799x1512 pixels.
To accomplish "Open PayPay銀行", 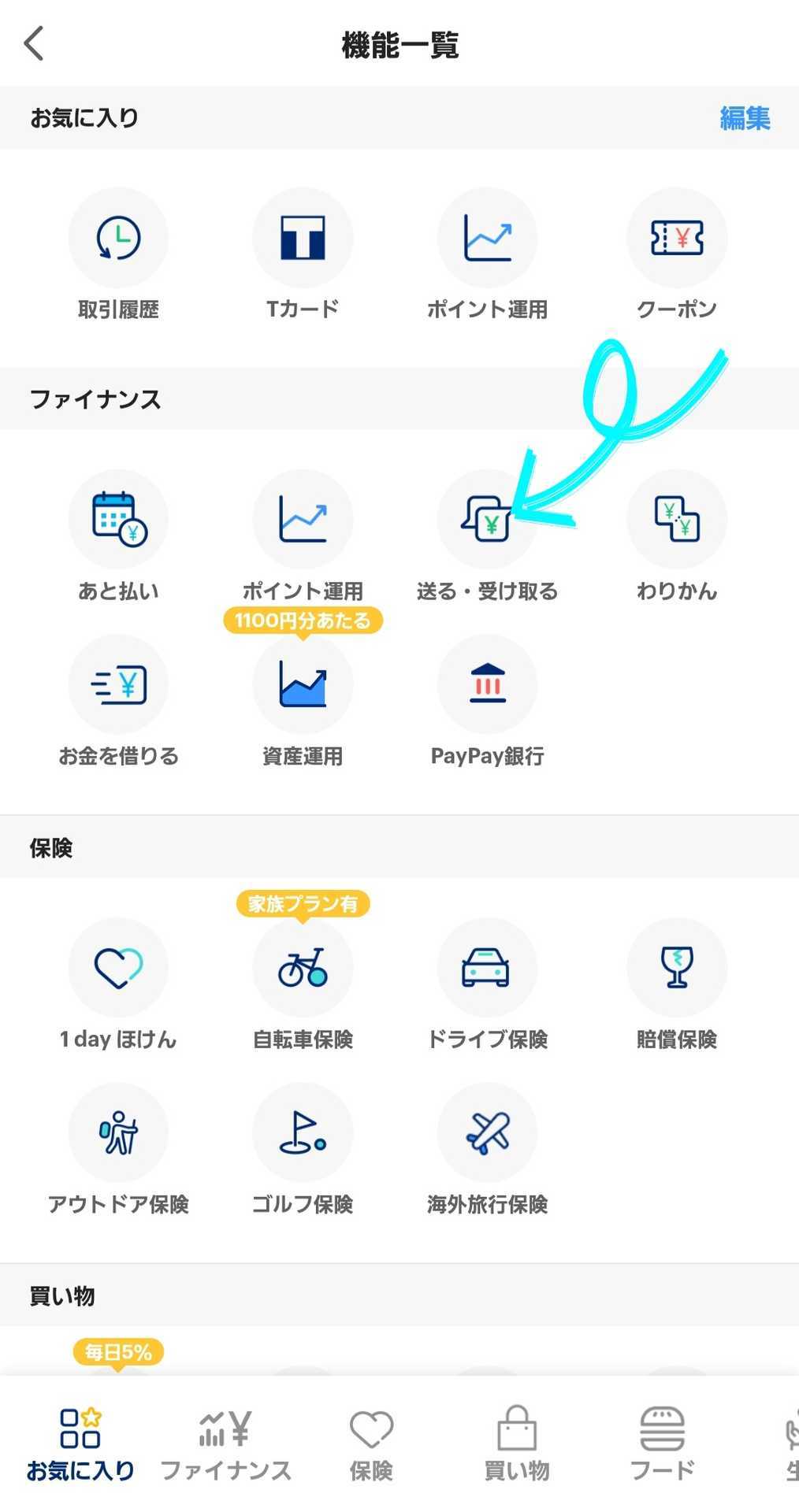I will tap(487, 684).
